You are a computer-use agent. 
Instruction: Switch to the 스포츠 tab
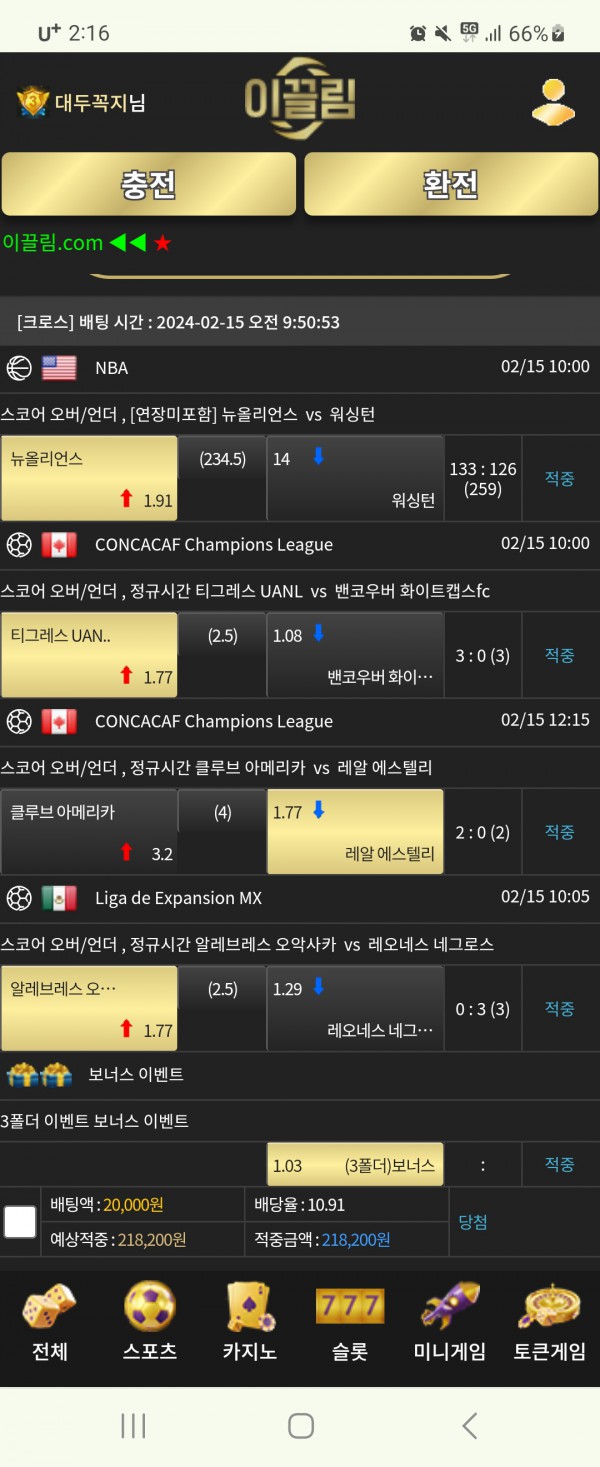coord(150,1322)
